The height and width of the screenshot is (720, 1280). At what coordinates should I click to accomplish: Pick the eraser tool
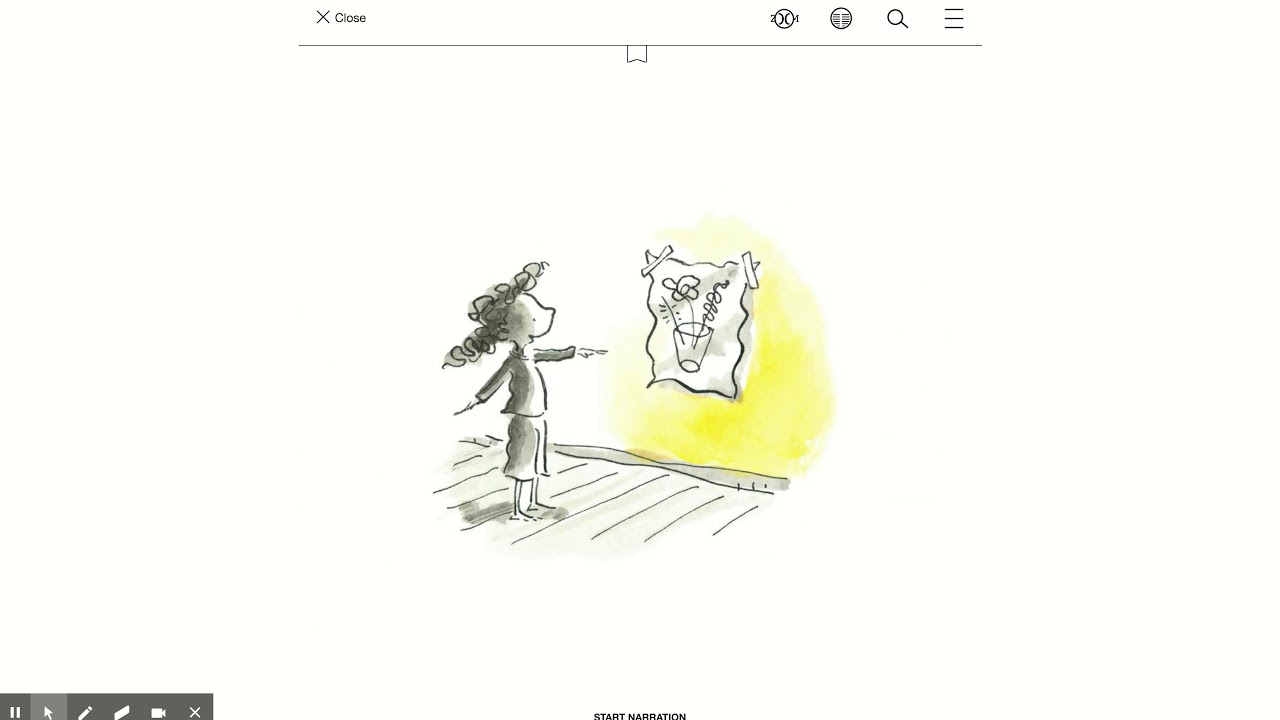[x=122, y=711]
